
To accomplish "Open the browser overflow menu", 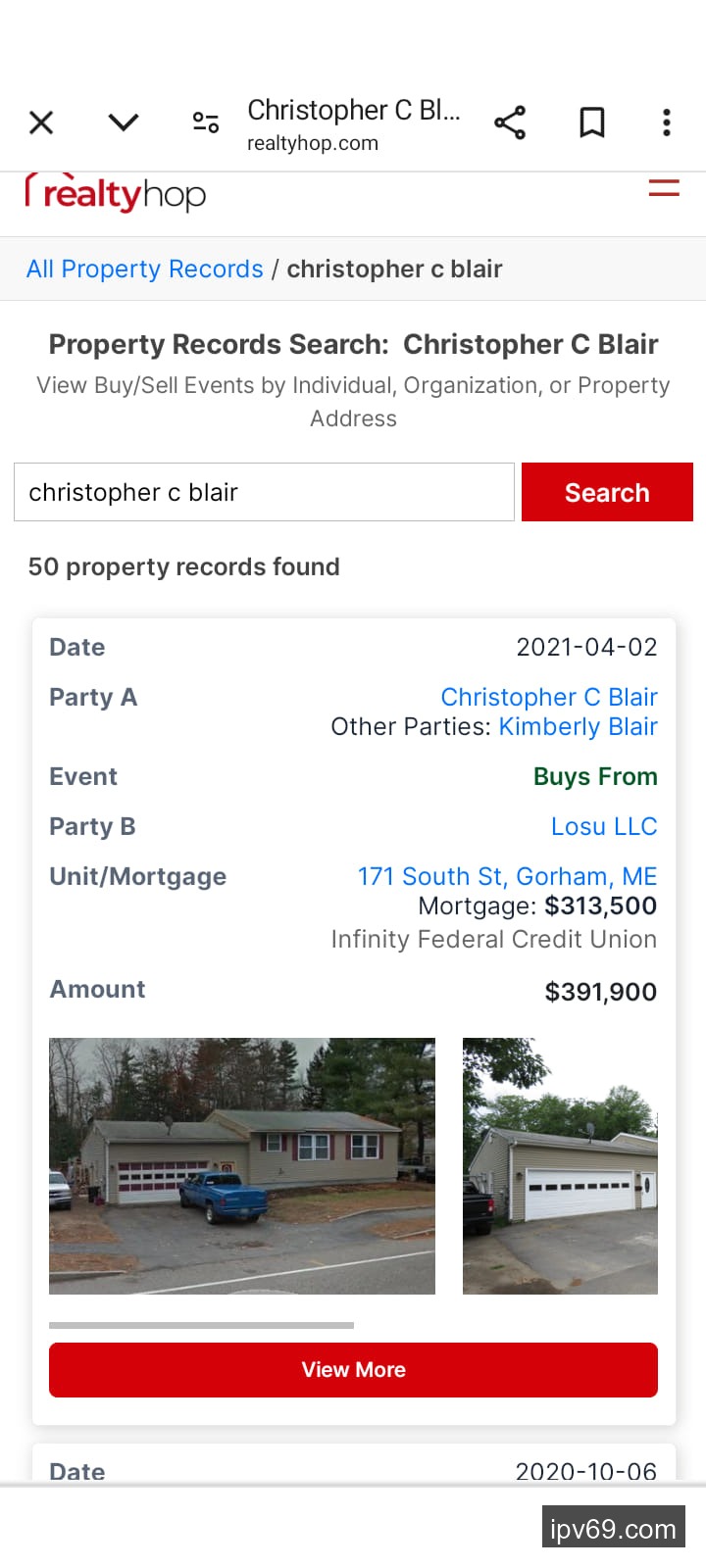I will [x=667, y=122].
